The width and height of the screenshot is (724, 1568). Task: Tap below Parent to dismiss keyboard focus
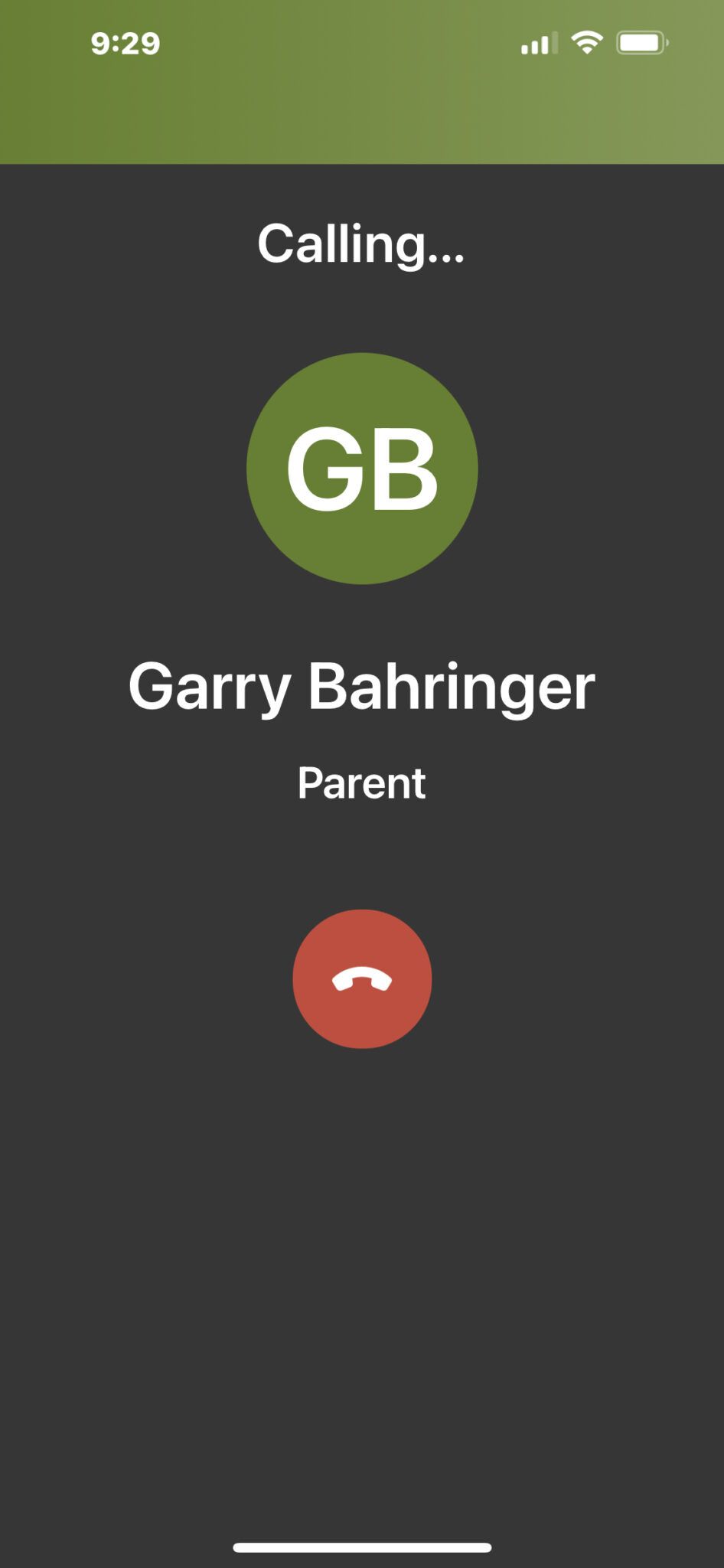[362, 857]
